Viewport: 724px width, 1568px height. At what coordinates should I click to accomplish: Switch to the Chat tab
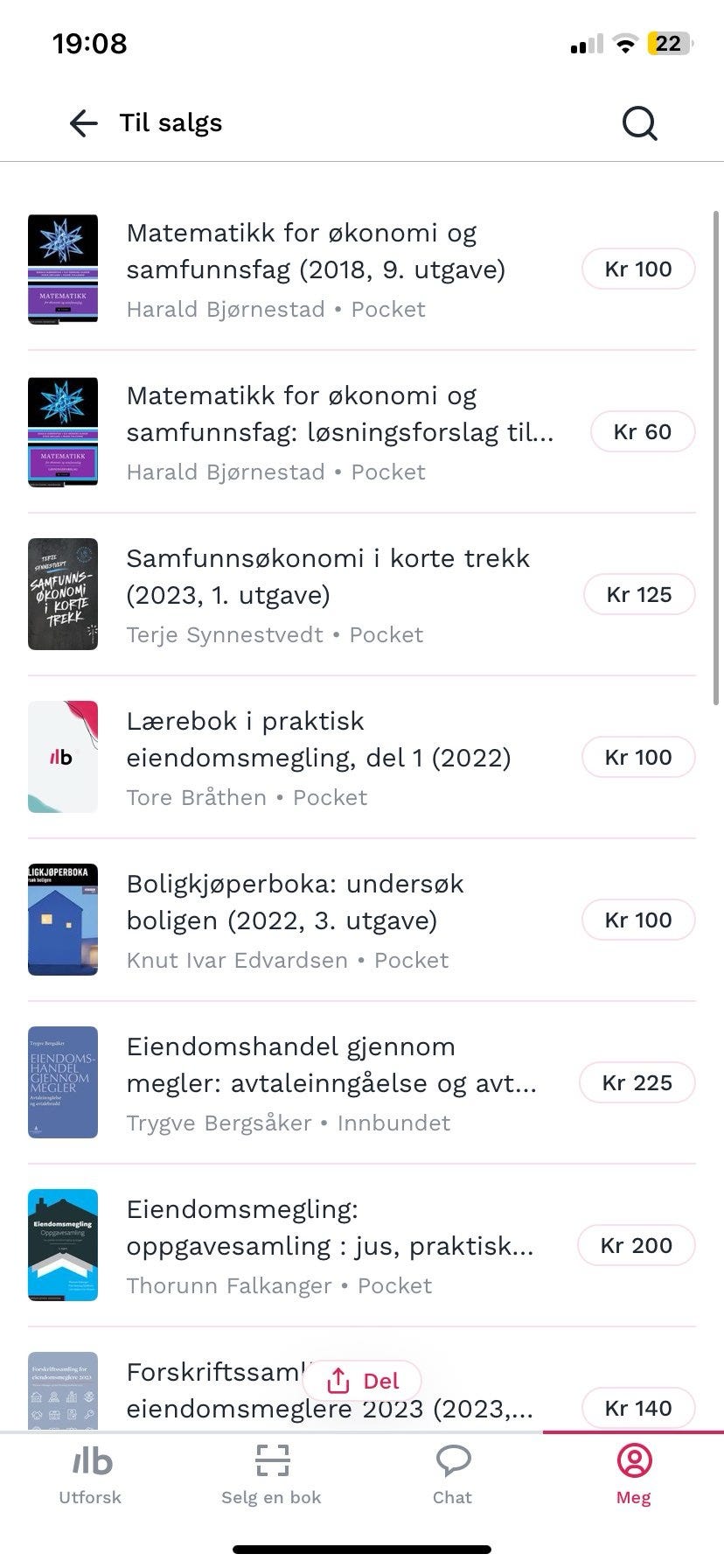click(452, 1474)
